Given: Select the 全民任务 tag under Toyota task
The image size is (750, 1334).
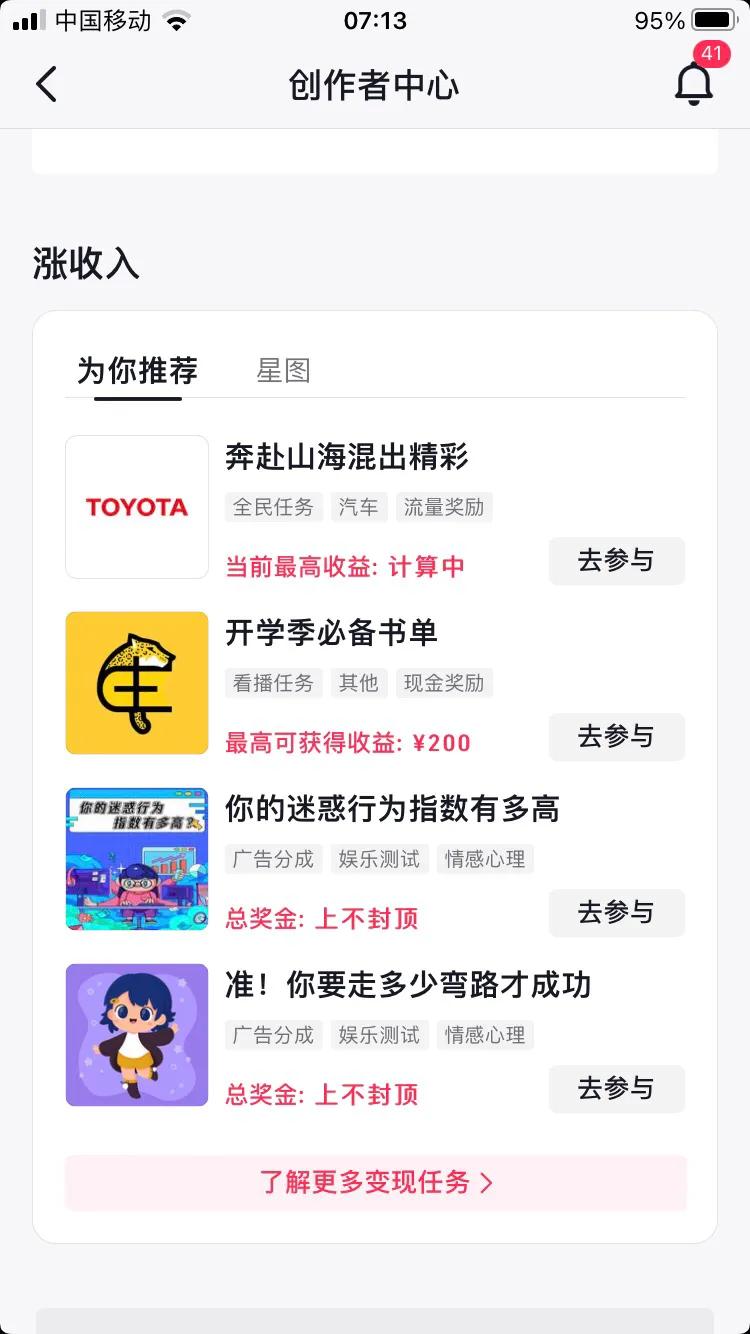Looking at the screenshot, I should (x=273, y=507).
